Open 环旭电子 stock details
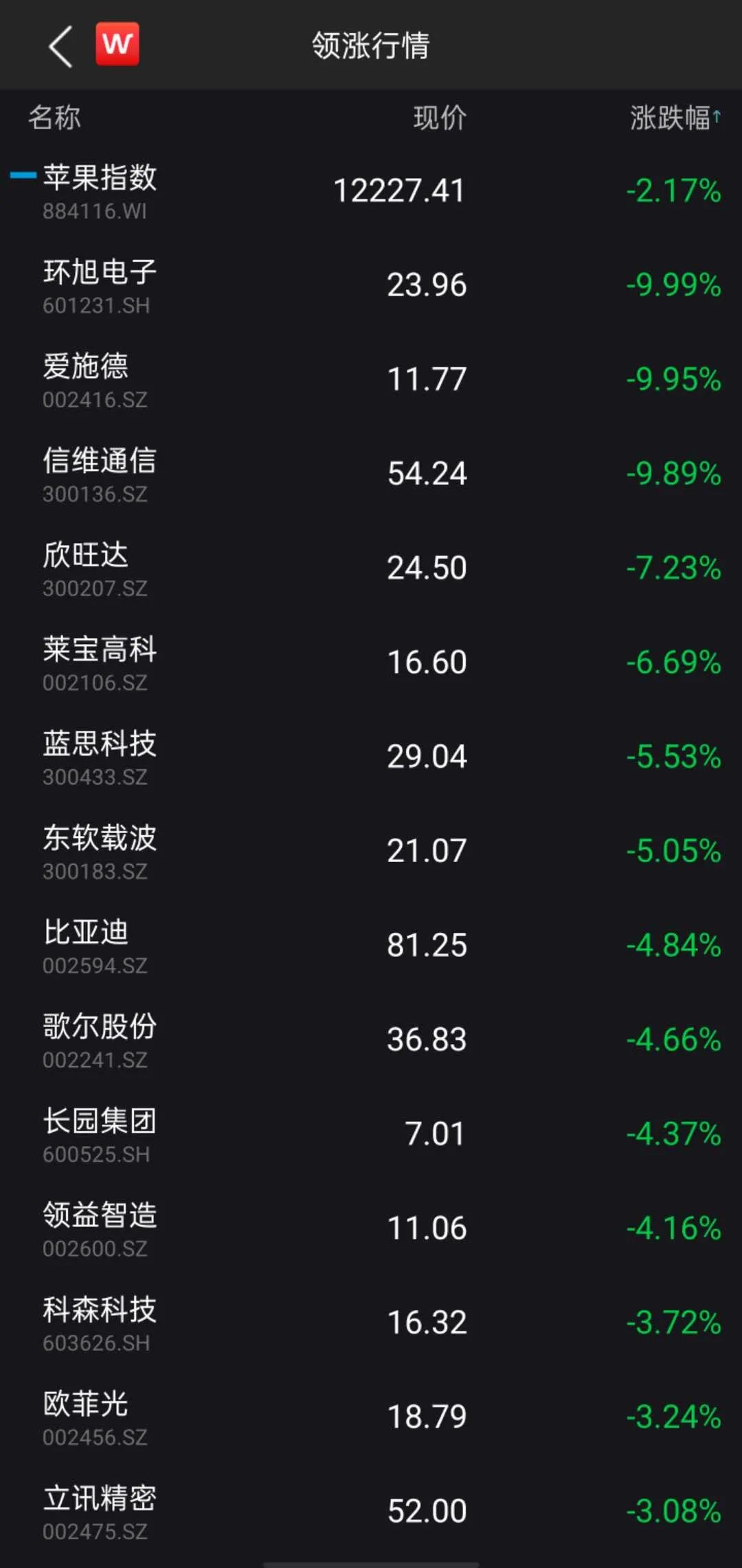This screenshot has width=742, height=1568. (371, 285)
